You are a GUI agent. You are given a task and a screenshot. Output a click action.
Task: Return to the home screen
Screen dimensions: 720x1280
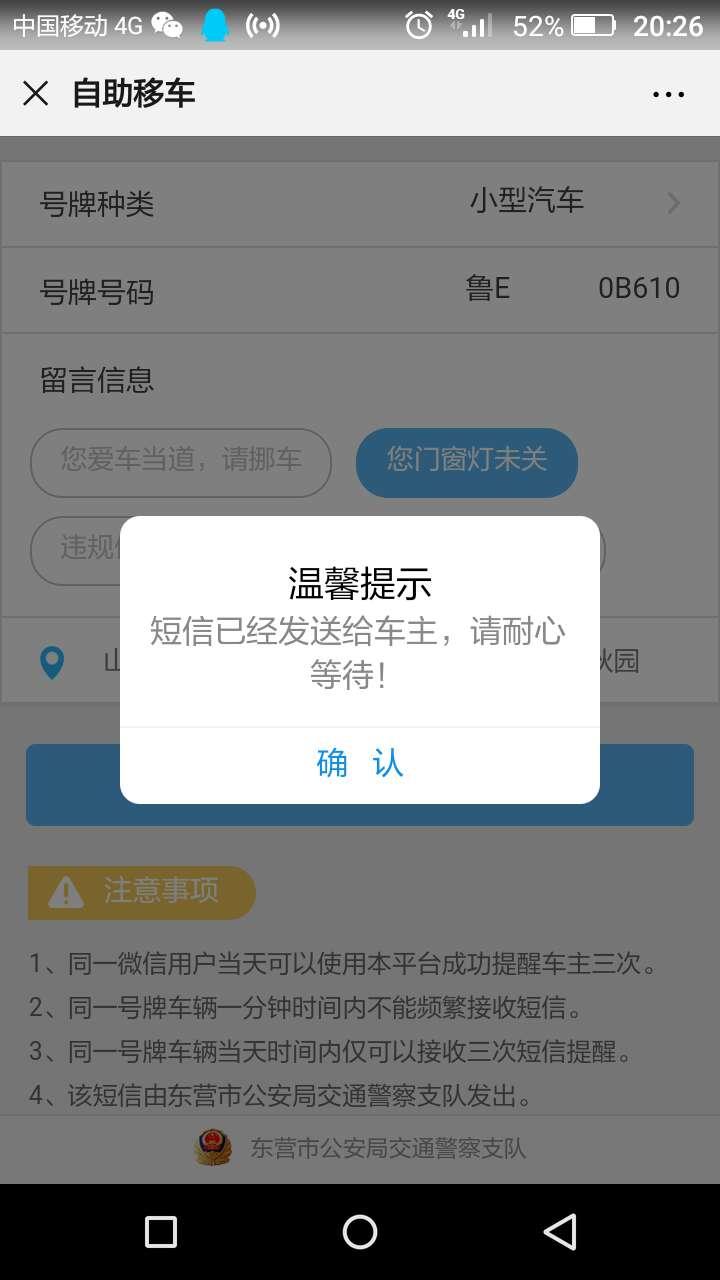pos(360,1231)
